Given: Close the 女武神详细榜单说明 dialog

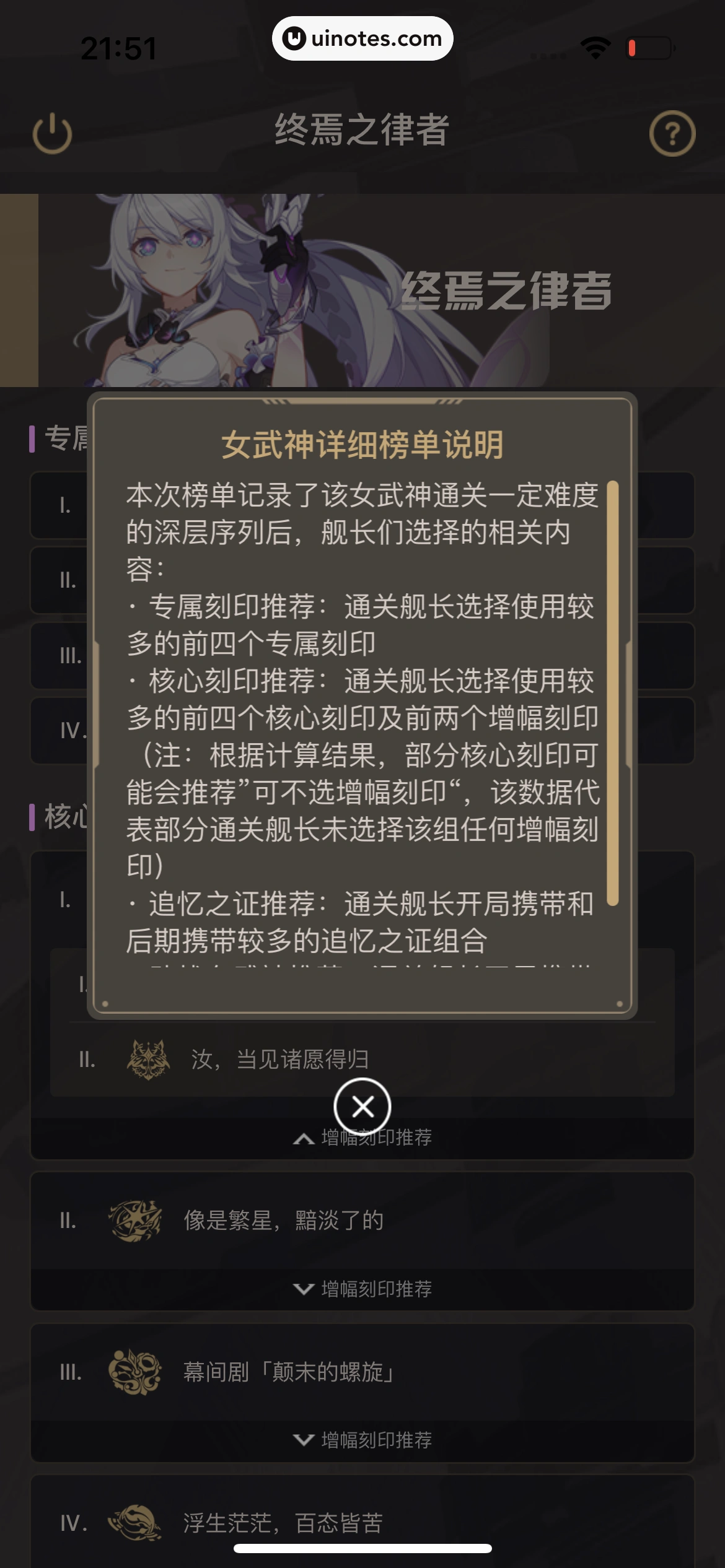Looking at the screenshot, I should click(362, 1107).
